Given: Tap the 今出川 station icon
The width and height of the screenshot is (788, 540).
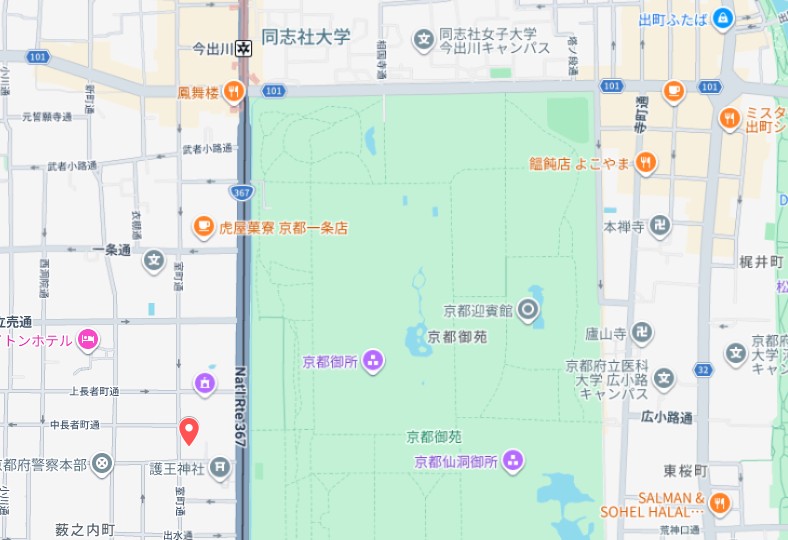Looking at the screenshot, I should [x=243, y=46].
